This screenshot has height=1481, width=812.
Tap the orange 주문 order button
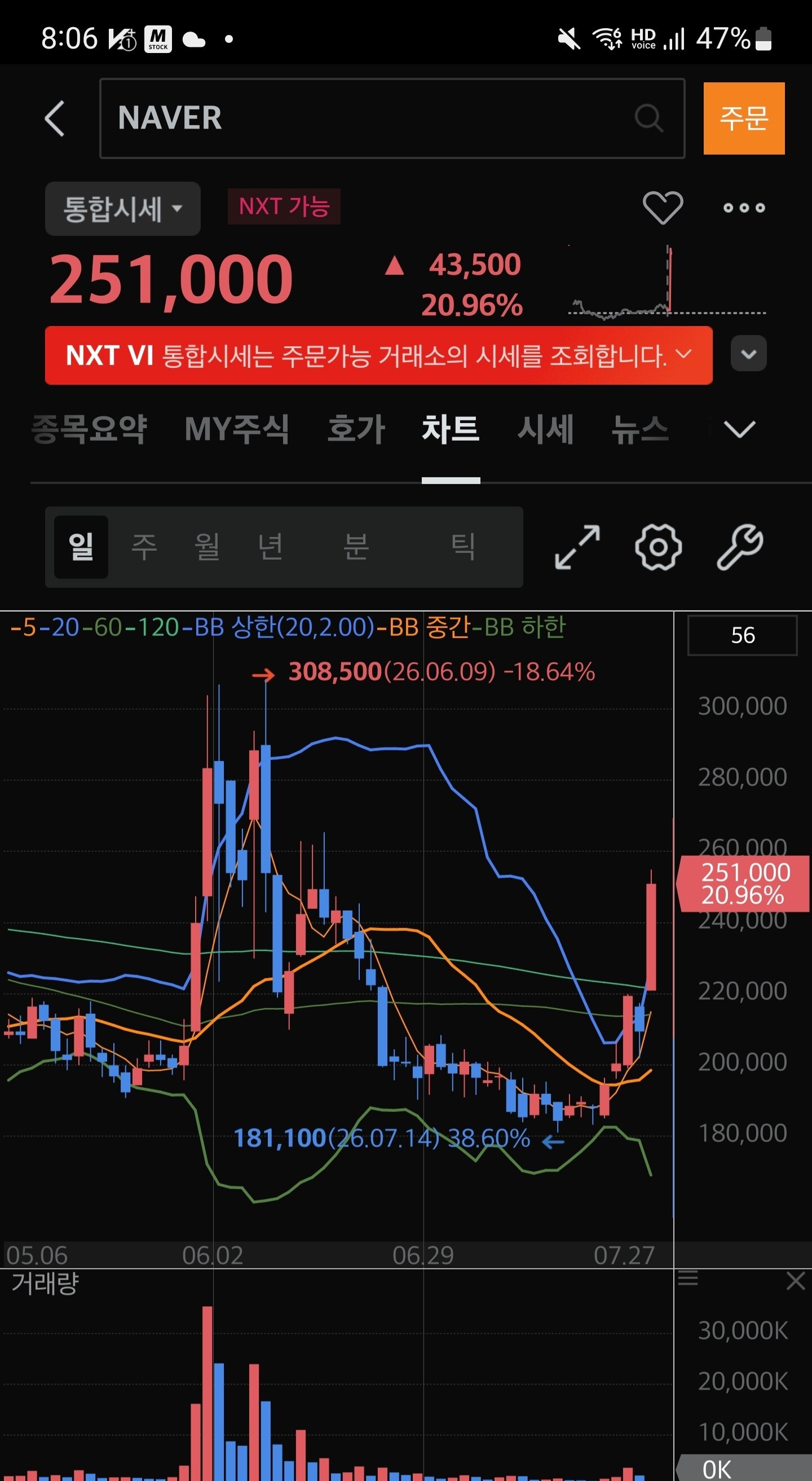tap(744, 118)
